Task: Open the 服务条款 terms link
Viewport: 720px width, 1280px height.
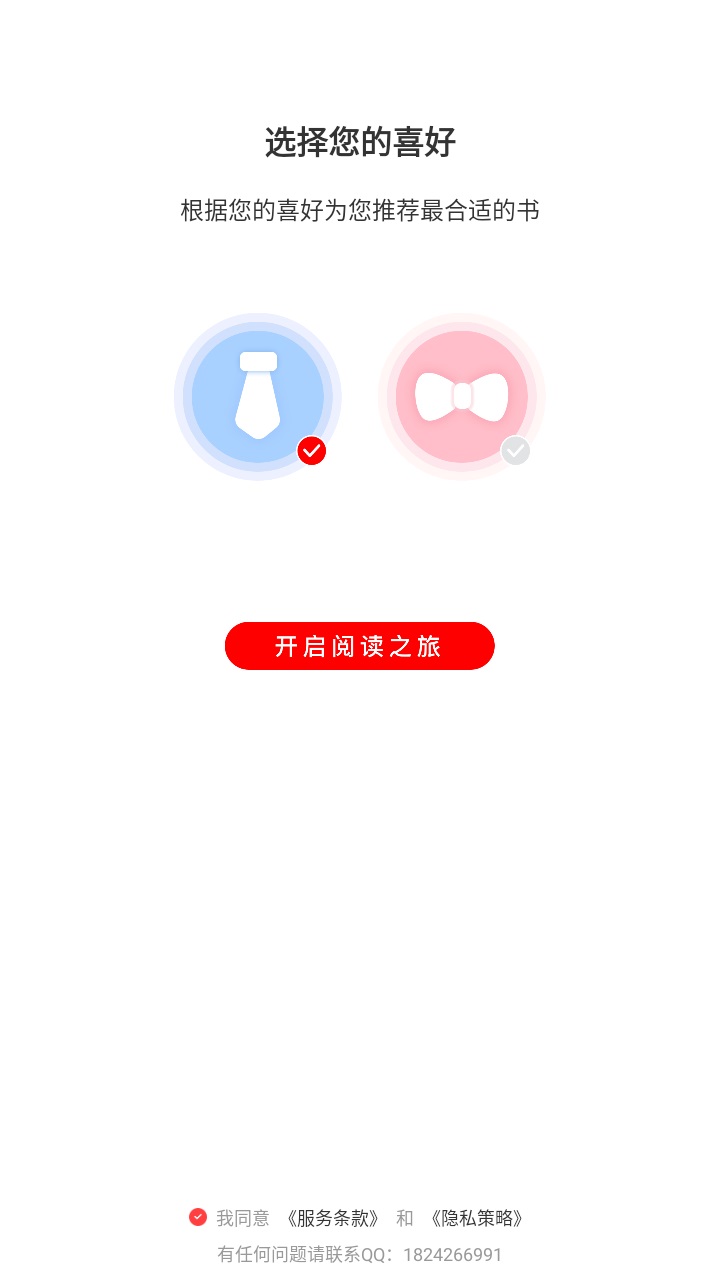Action: [330, 1218]
